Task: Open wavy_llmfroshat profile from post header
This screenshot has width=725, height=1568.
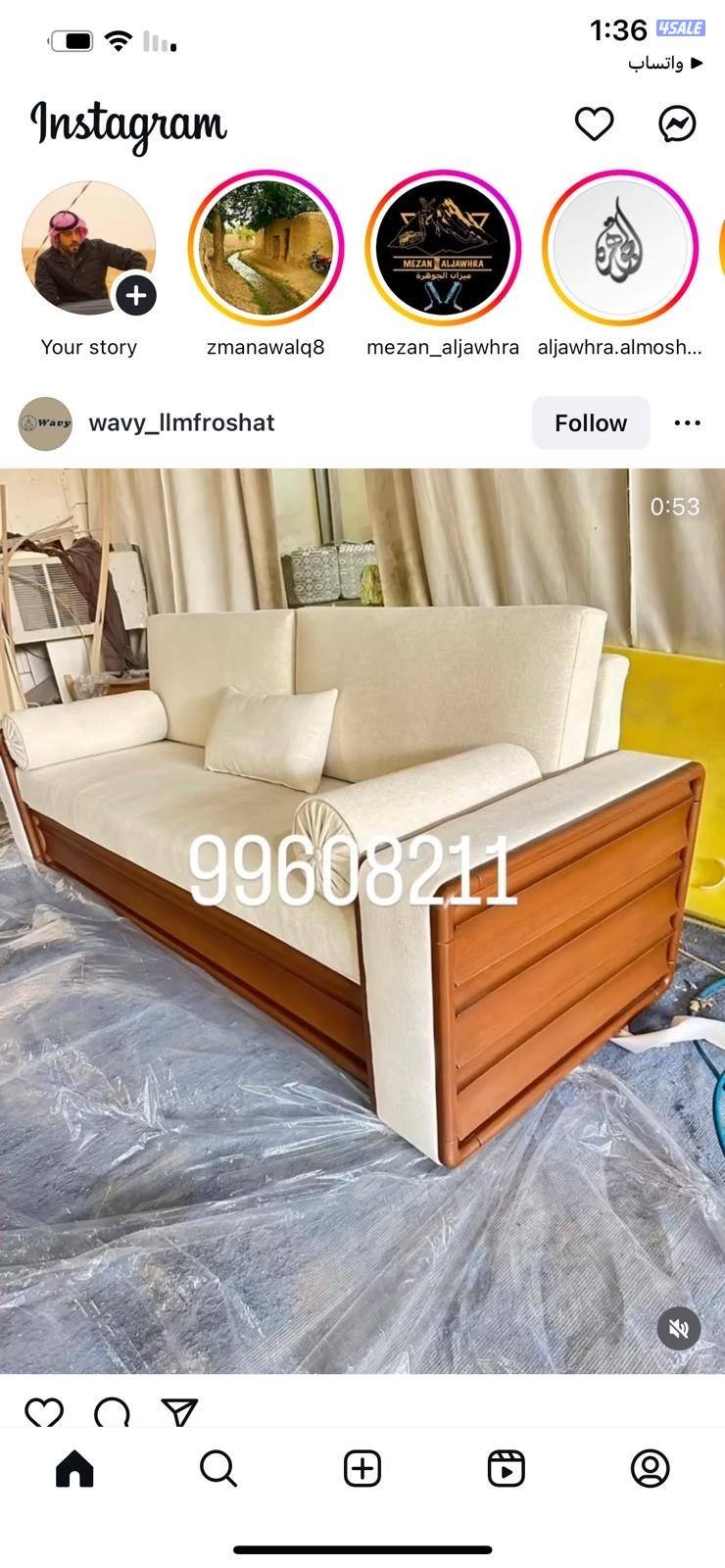Action: coord(181,423)
